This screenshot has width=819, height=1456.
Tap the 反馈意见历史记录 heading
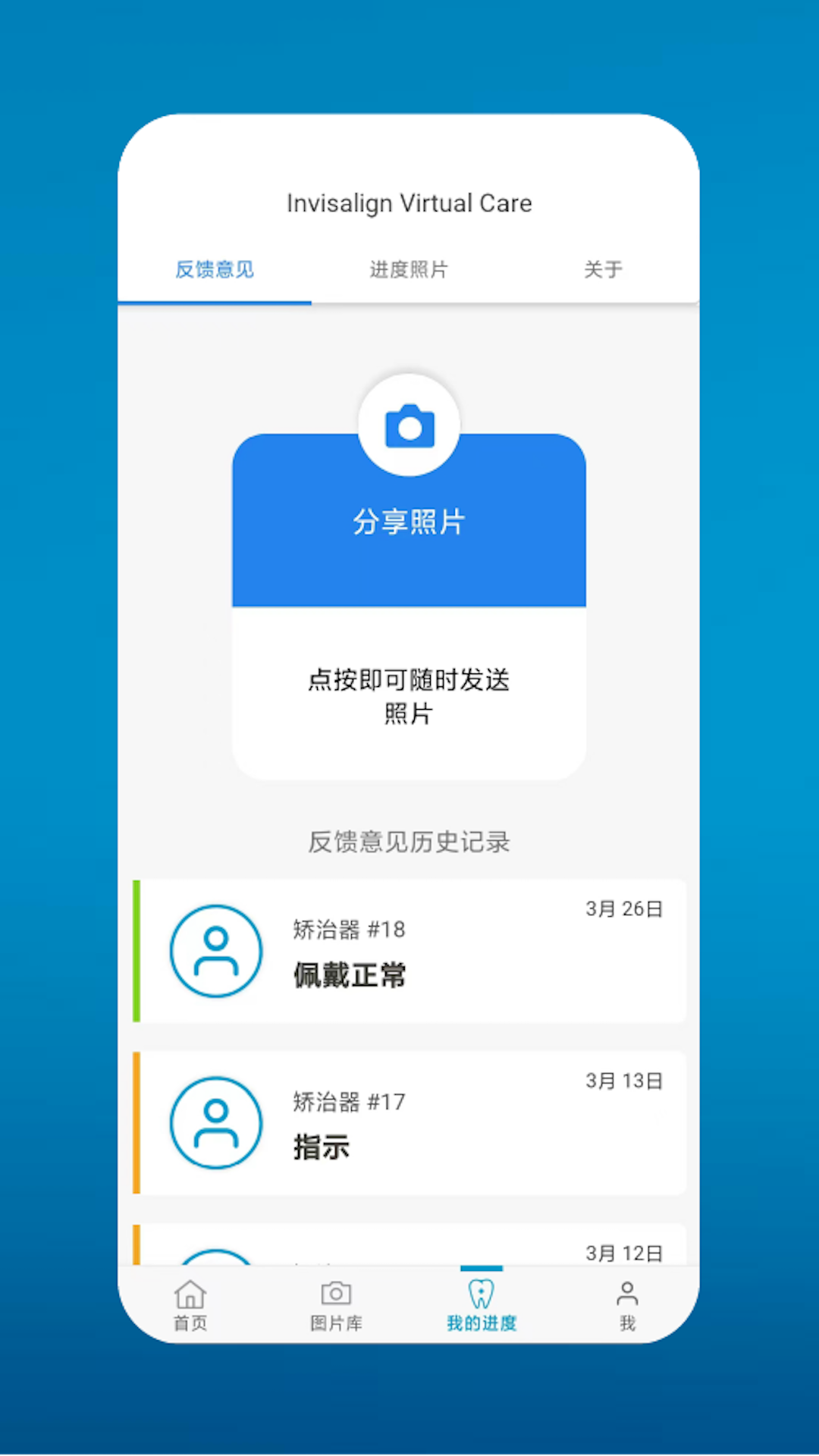(409, 843)
